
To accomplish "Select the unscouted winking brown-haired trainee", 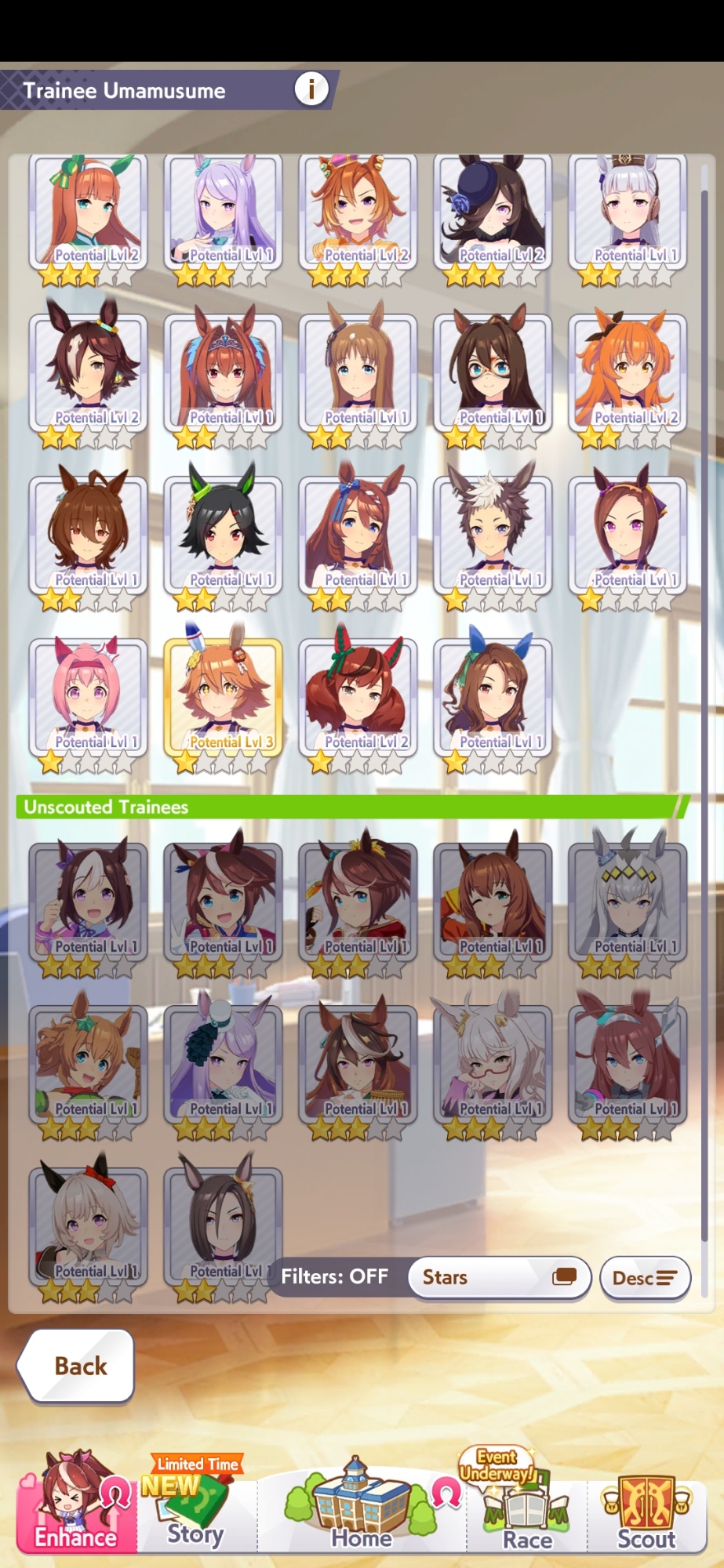I will tap(493, 902).
